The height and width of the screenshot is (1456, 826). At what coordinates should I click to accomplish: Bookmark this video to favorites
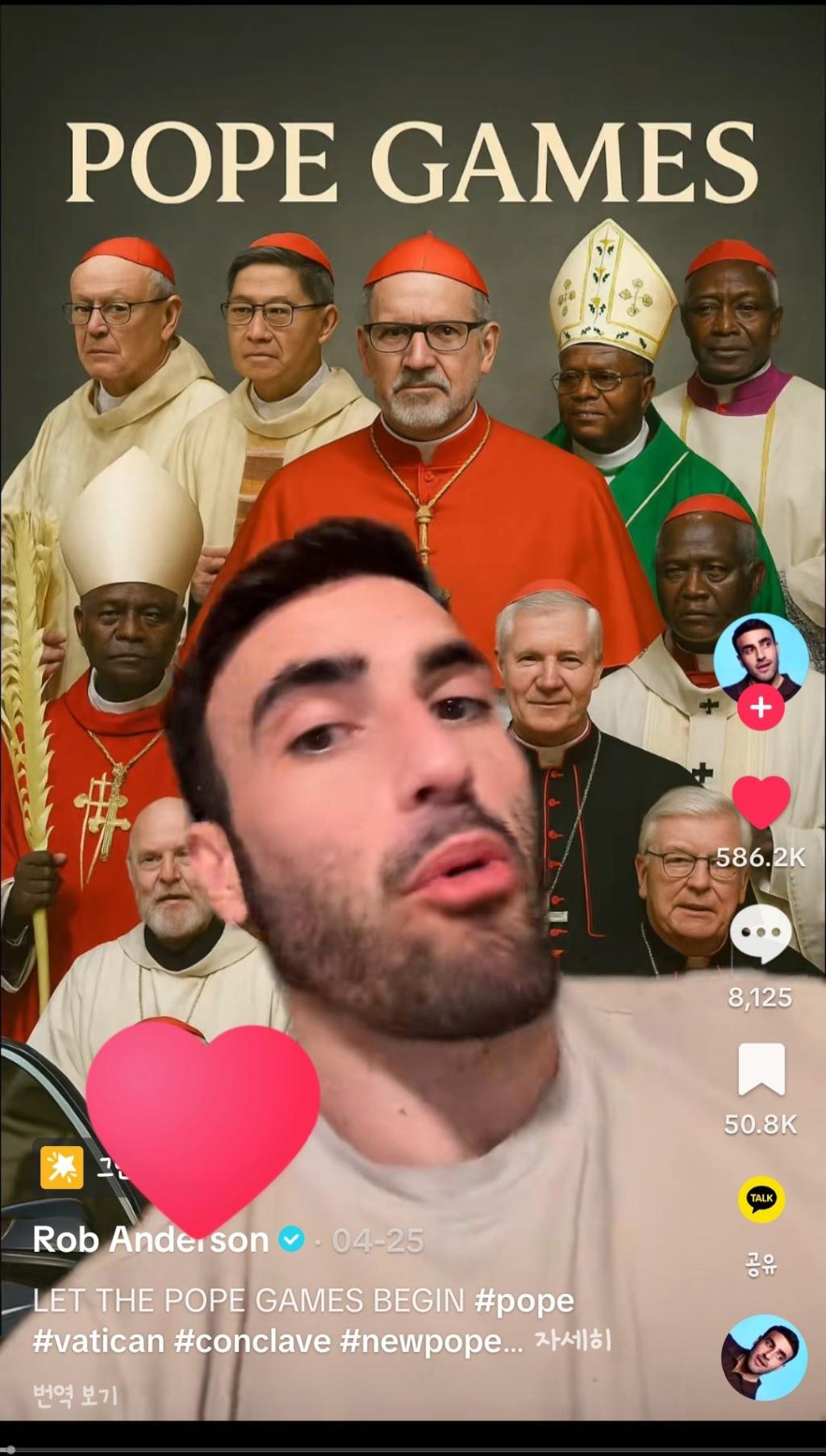[761, 1069]
